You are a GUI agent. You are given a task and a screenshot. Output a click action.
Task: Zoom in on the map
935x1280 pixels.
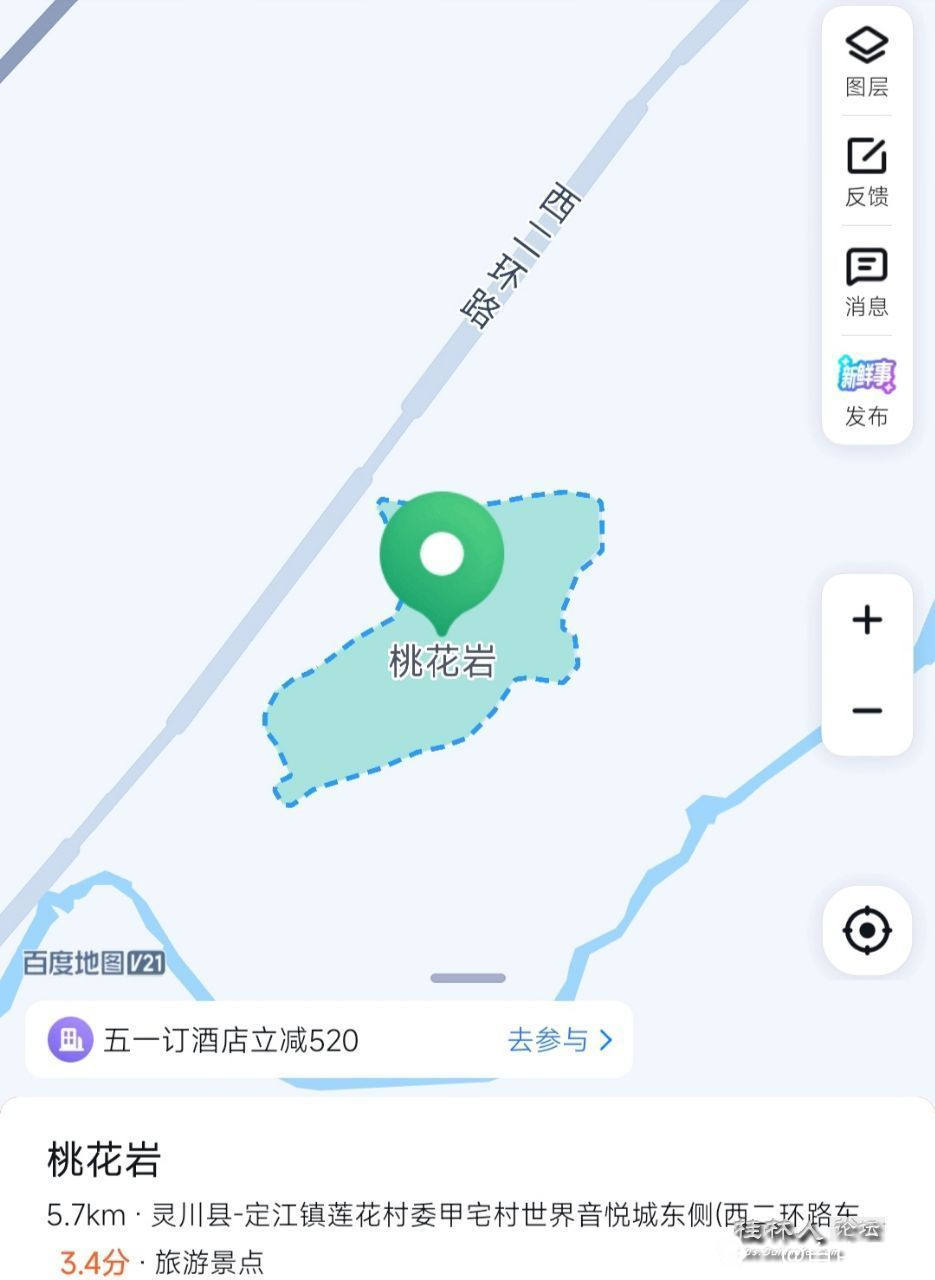(866, 620)
